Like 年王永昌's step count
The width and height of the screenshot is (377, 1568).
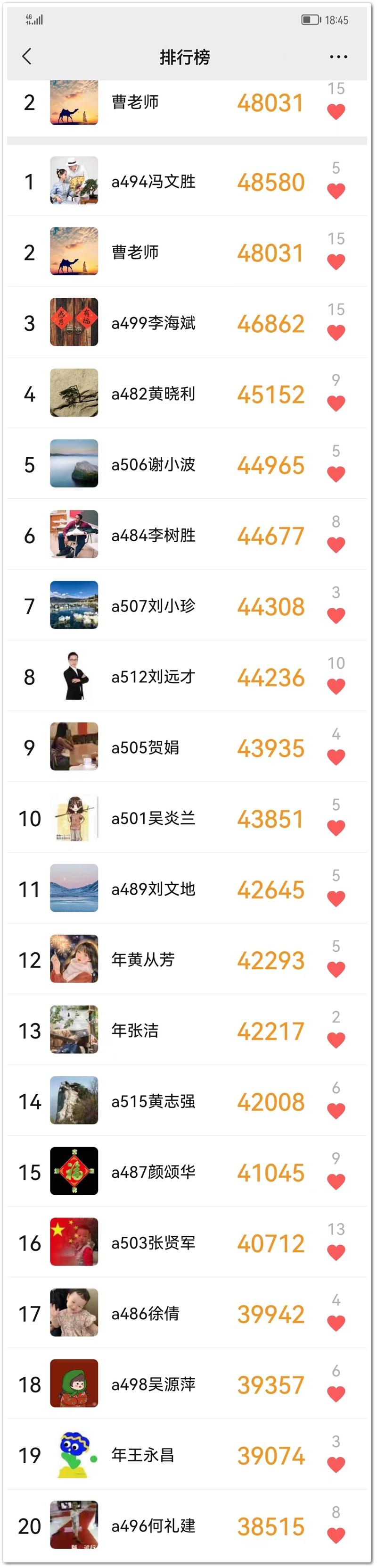(336, 1464)
